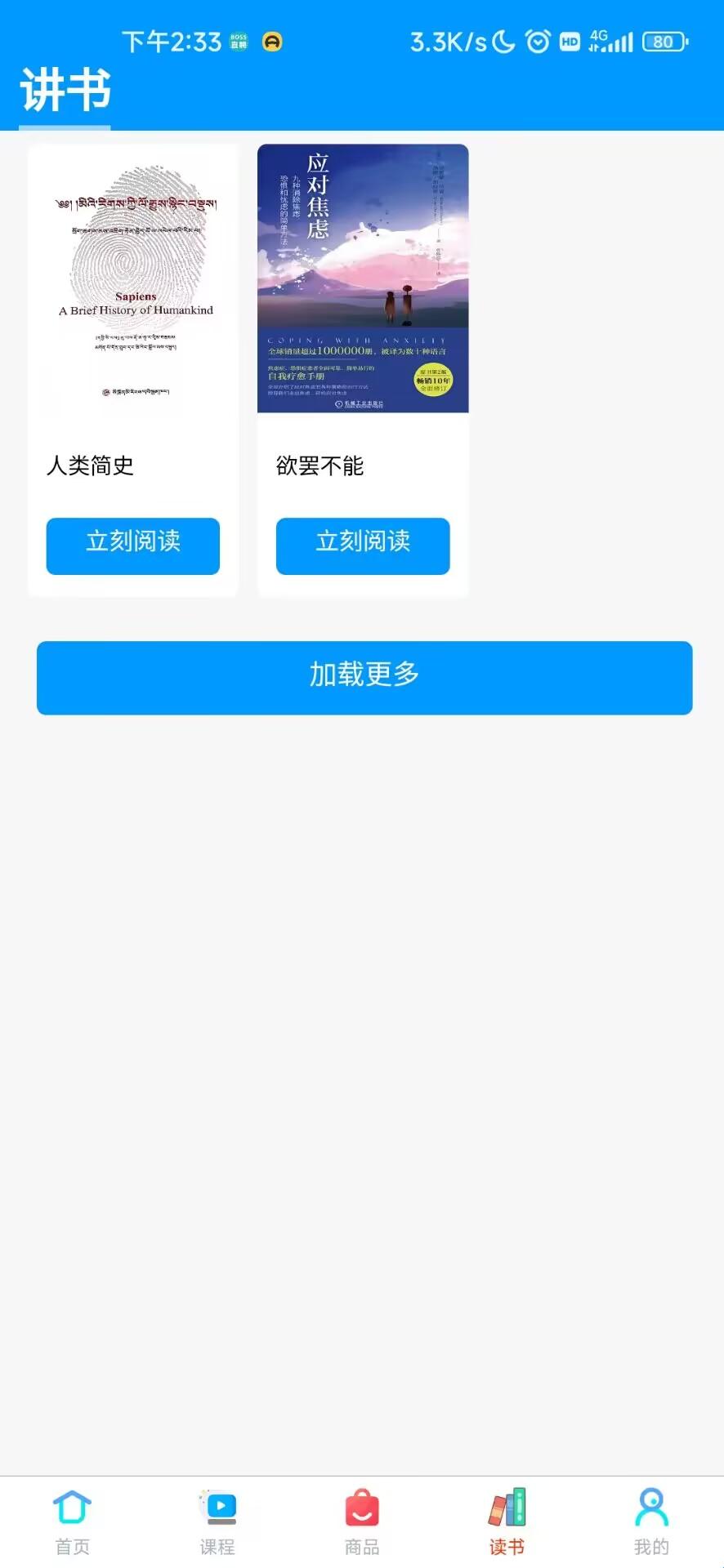This screenshot has width=724, height=1568.
Task: Open the 人类简史 book cover
Action: click(133, 279)
